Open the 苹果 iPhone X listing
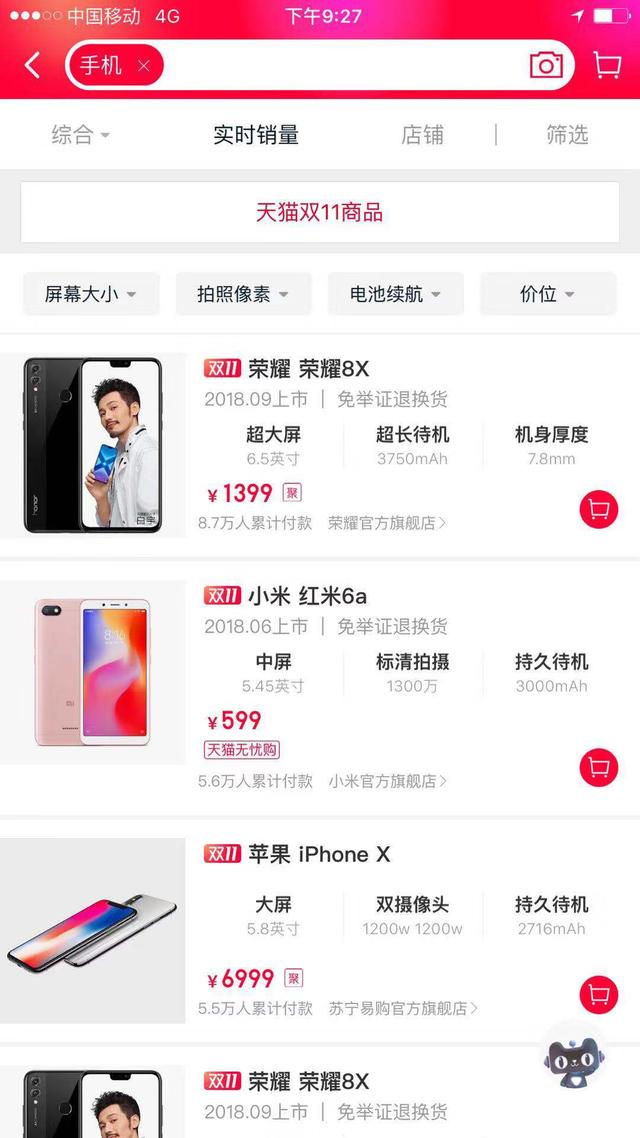 pyautogui.click(x=320, y=855)
